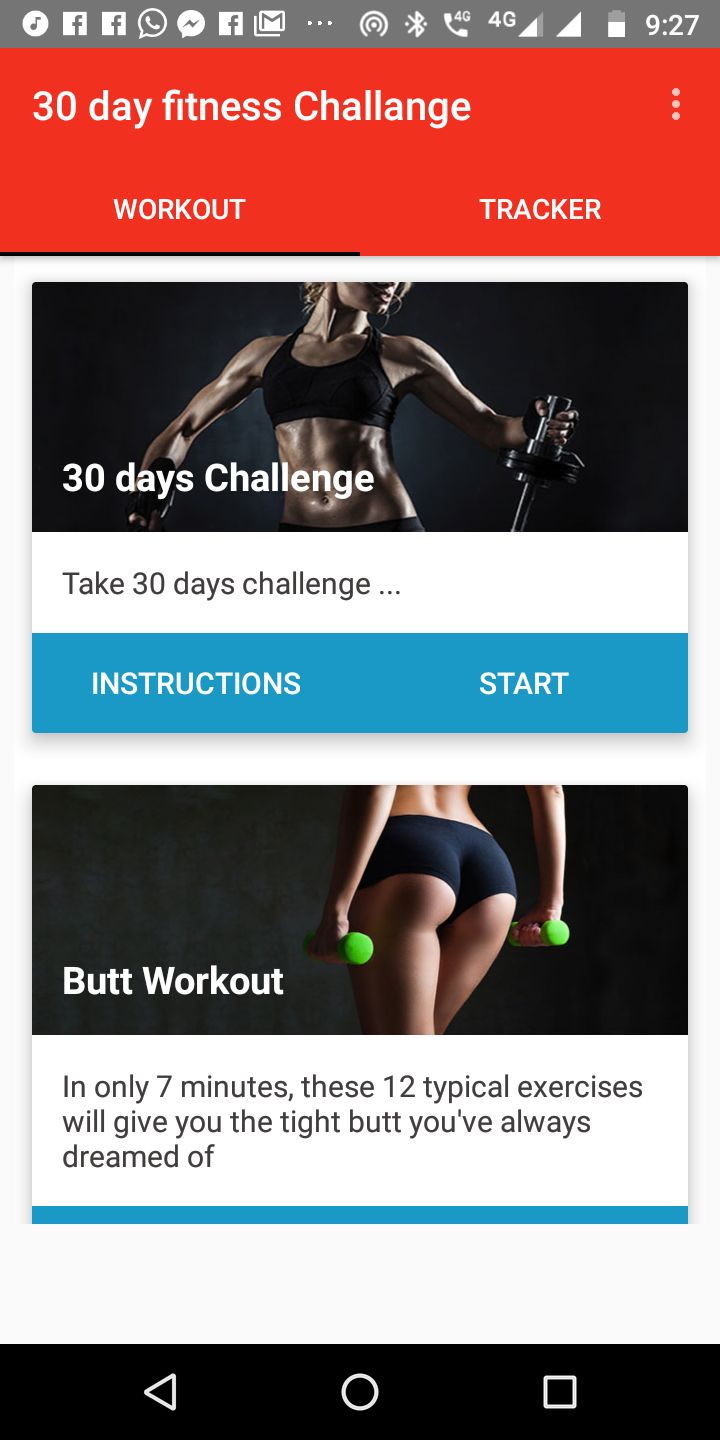Open the overflow menu
The image size is (720, 1440).
point(676,105)
